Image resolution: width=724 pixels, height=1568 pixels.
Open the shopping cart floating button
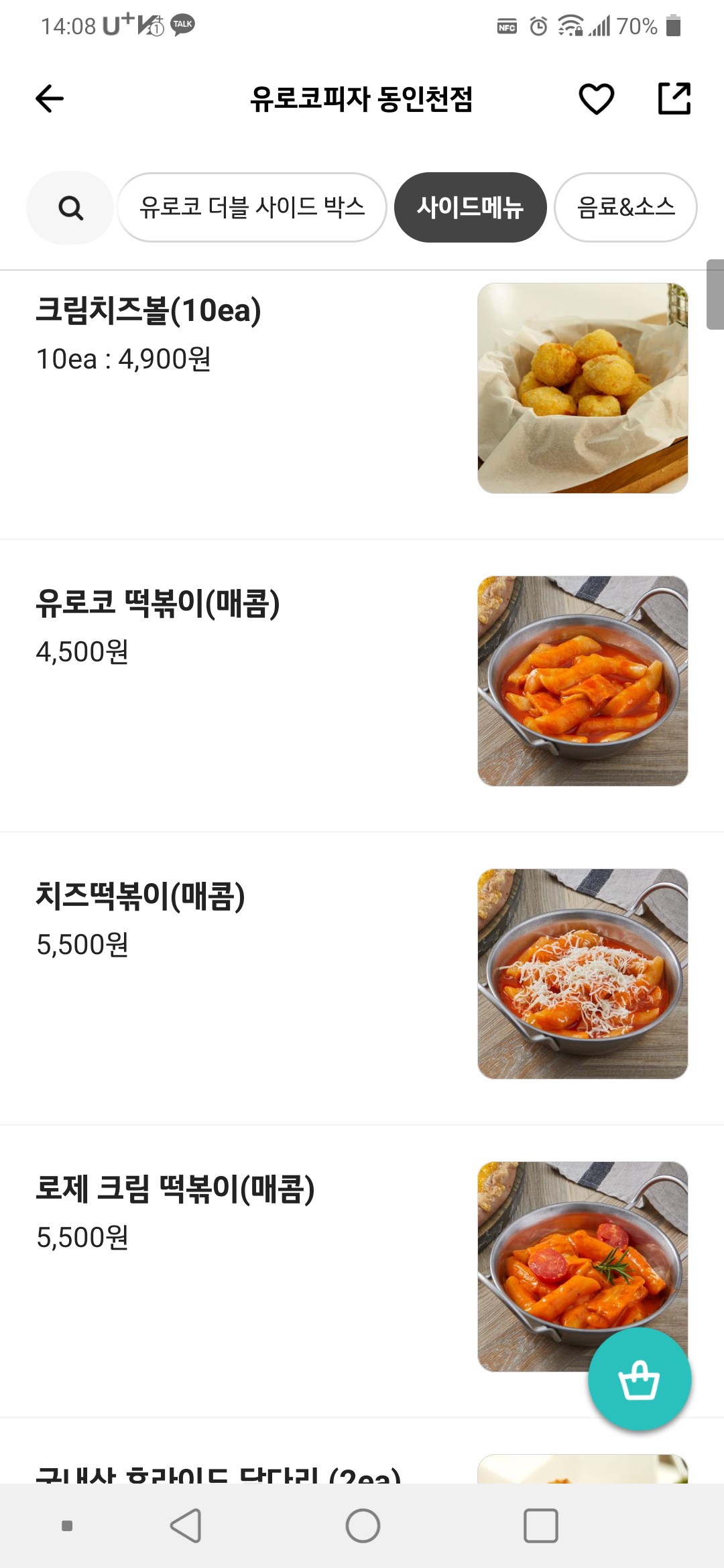pos(640,1380)
